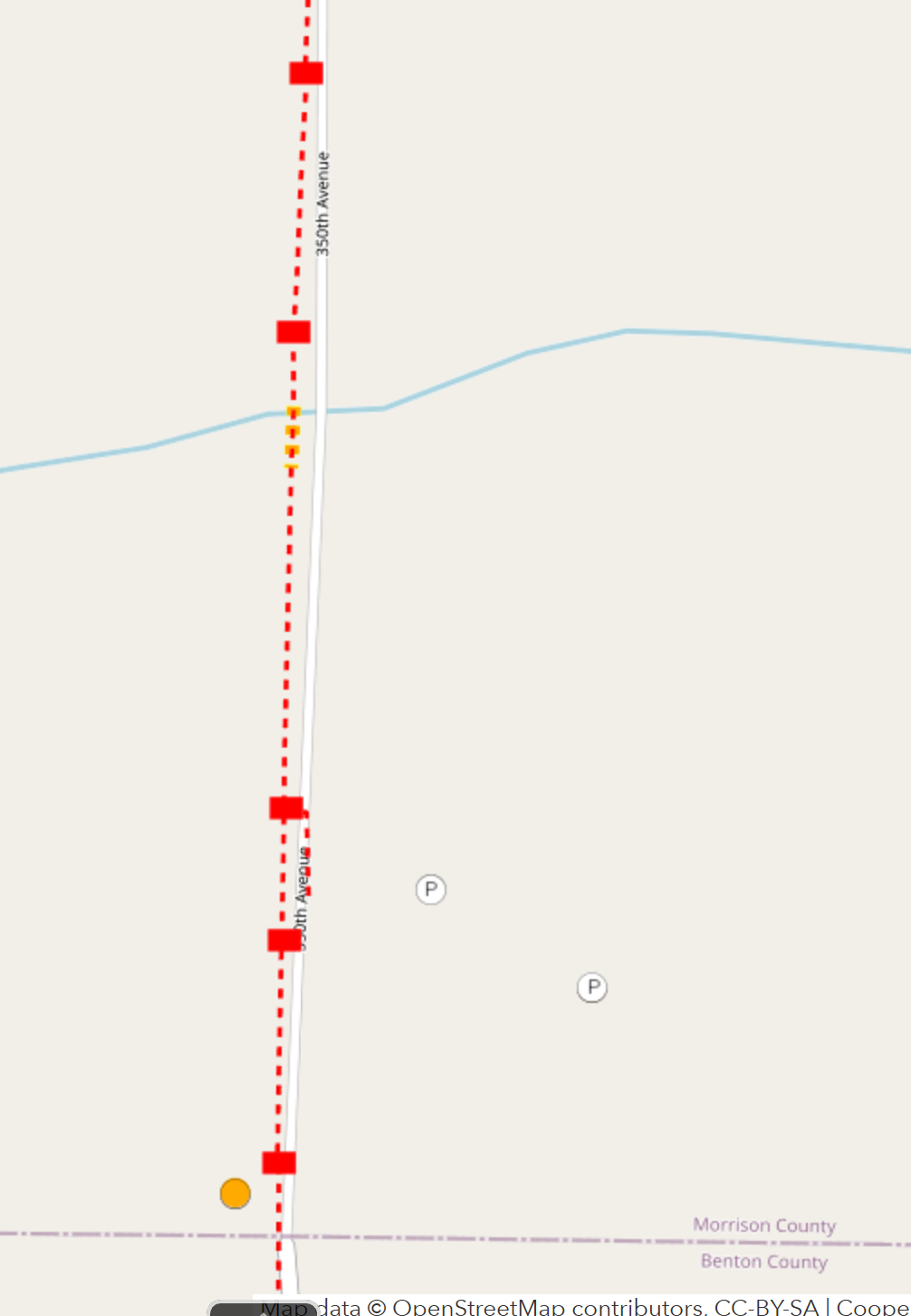
Task: Select the orange circle marker on the map
Action: [x=235, y=1194]
